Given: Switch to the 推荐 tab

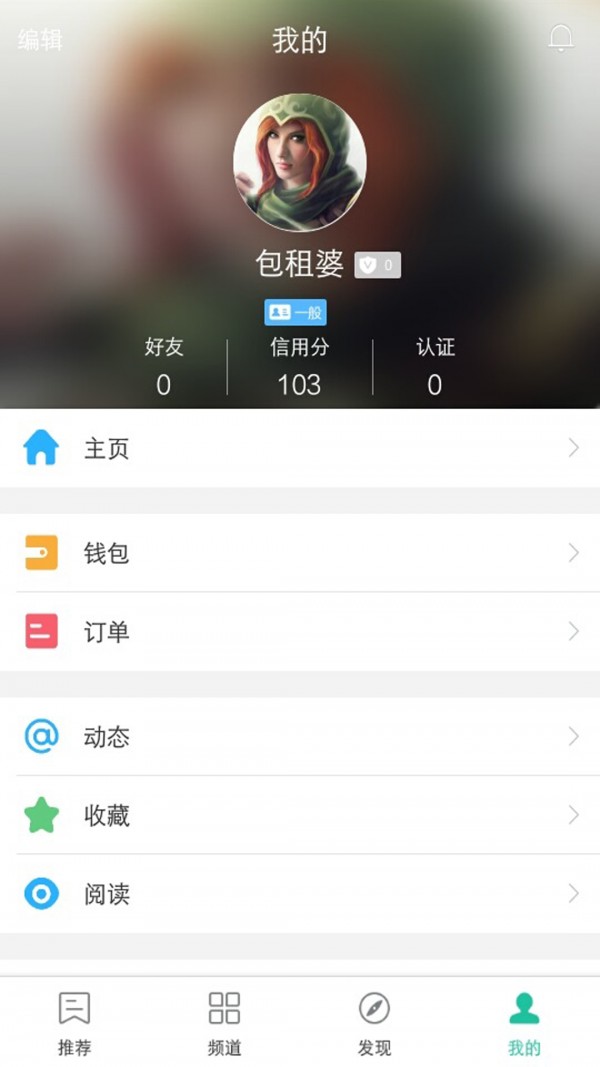Looking at the screenshot, I should [75, 1023].
